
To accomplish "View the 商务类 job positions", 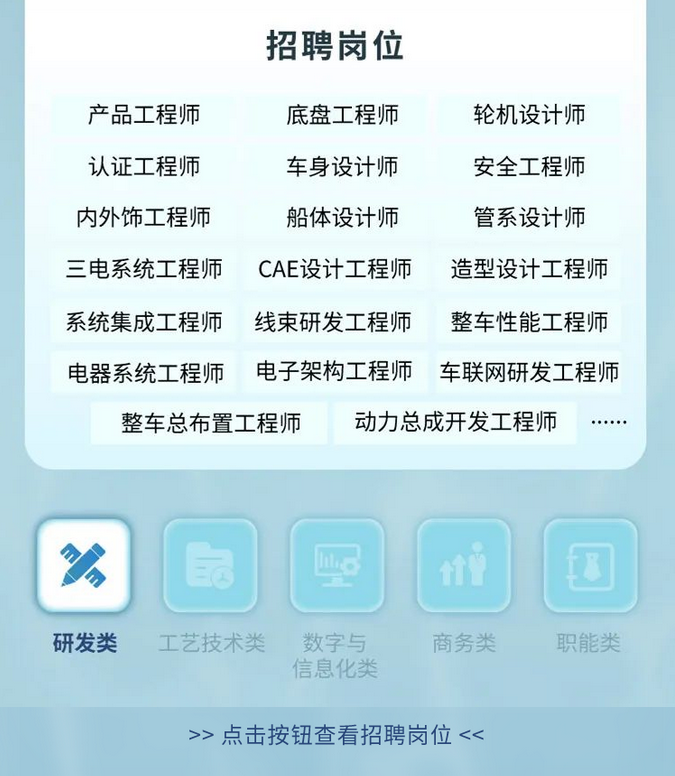I will click(x=464, y=566).
